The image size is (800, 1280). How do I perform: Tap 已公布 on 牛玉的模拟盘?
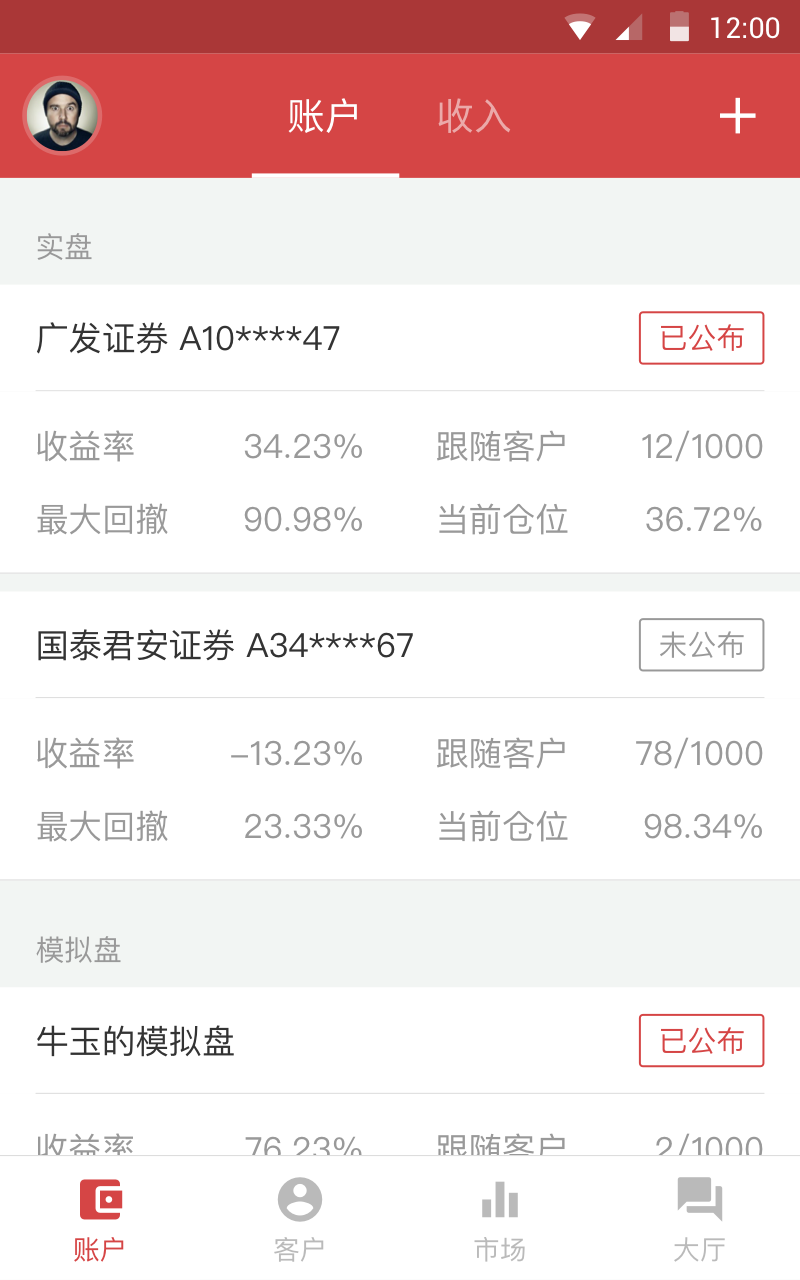[701, 1042]
